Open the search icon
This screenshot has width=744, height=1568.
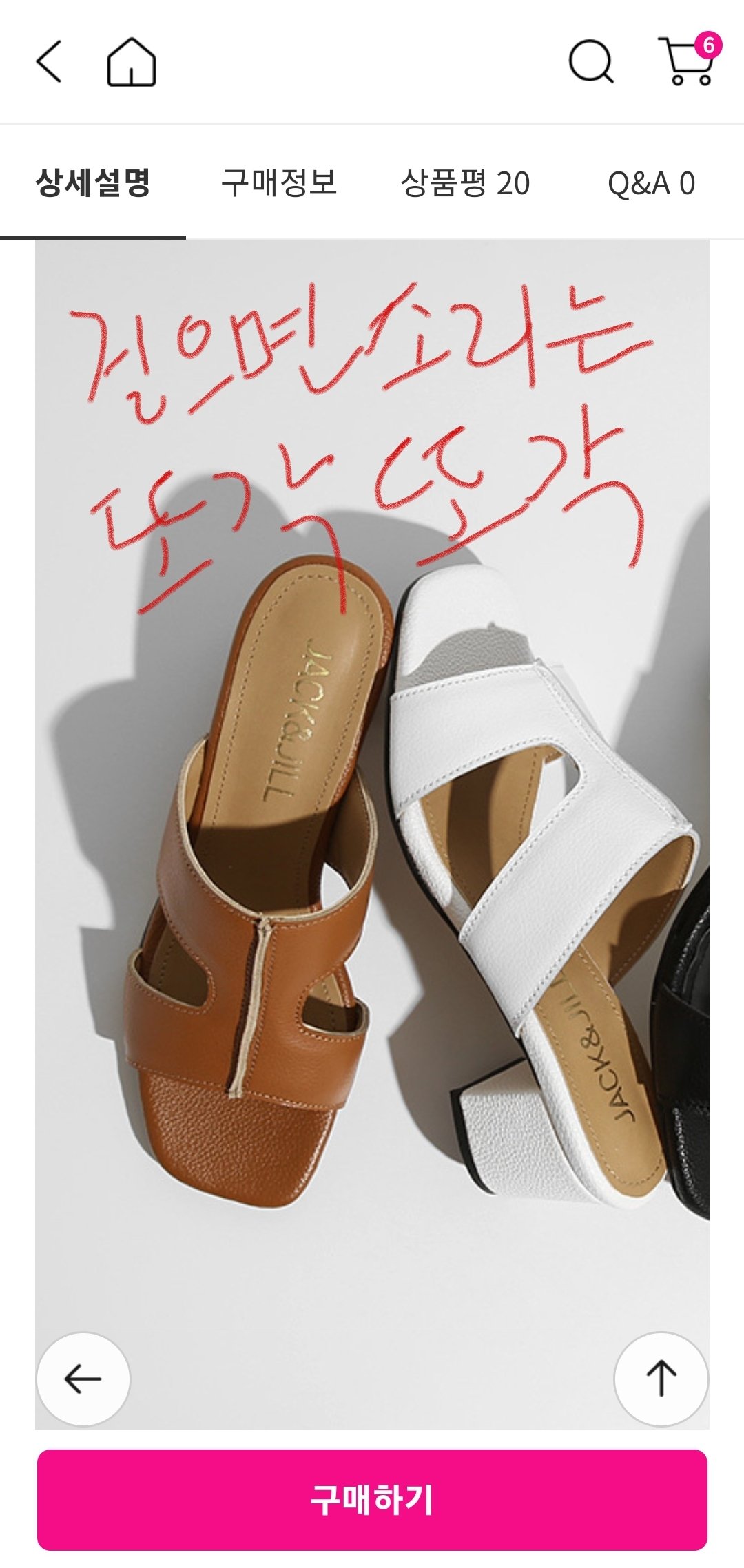[591, 62]
